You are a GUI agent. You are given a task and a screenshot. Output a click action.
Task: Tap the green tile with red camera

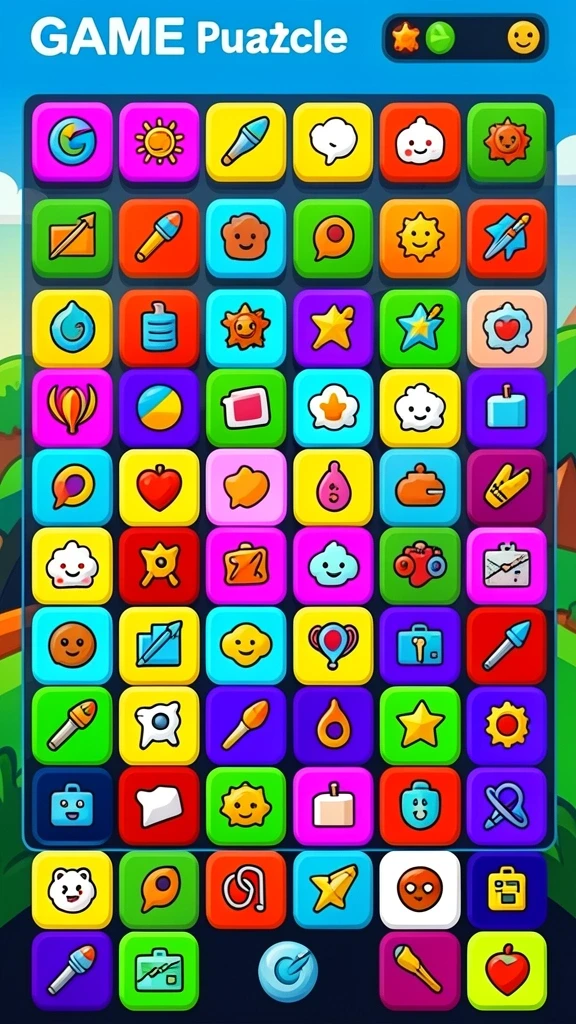[x=420, y=566]
